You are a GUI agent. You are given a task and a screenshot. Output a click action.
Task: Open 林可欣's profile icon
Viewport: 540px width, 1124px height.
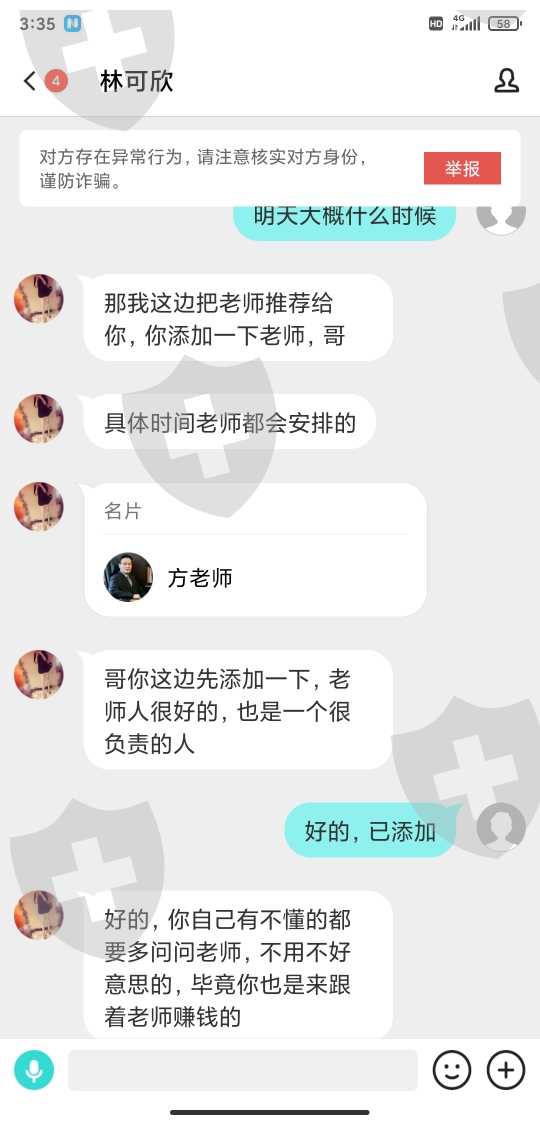pos(506,81)
